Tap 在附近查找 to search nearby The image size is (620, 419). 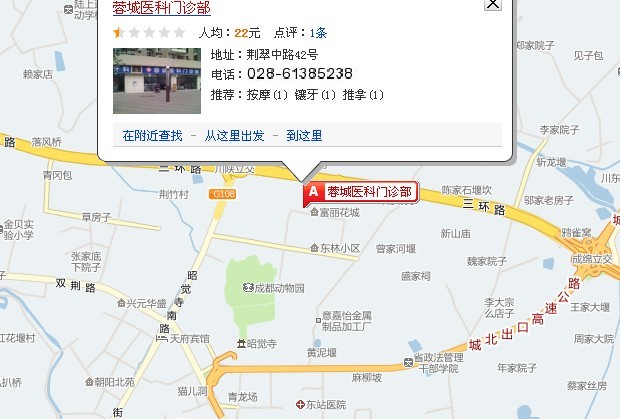point(152,135)
